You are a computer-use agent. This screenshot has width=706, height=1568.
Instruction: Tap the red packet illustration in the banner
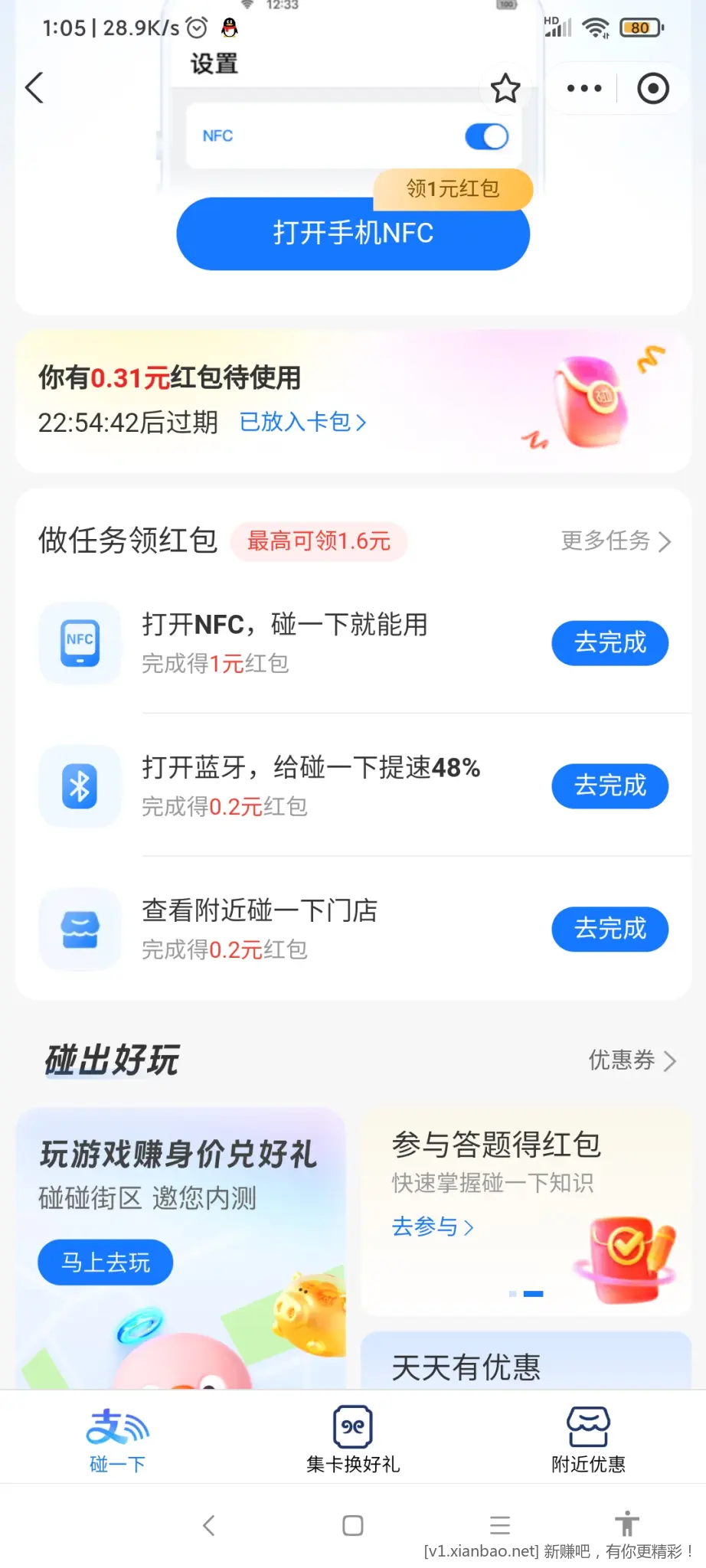point(590,398)
